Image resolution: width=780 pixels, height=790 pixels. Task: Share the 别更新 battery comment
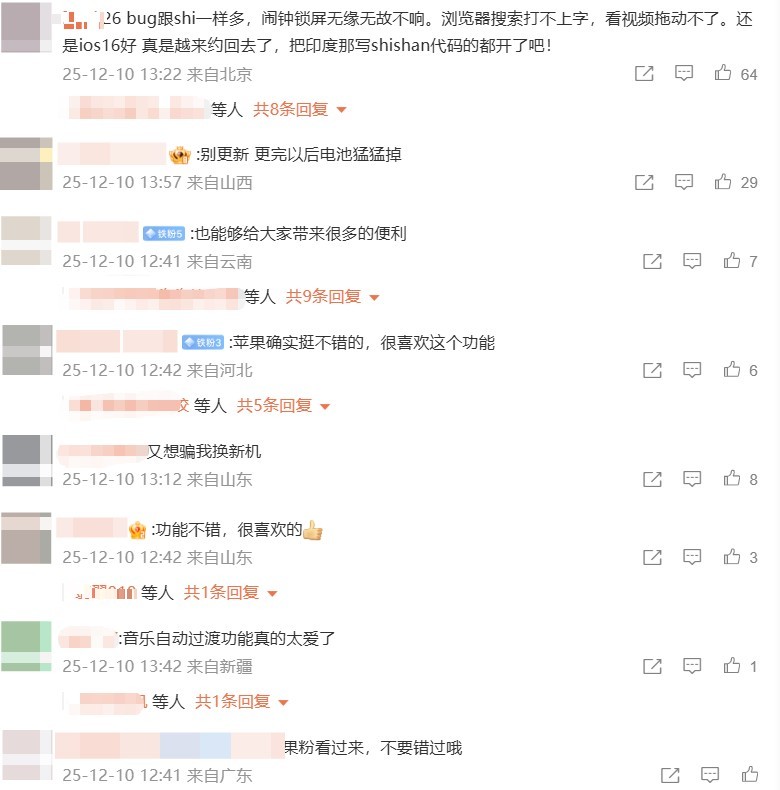click(645, 182)
